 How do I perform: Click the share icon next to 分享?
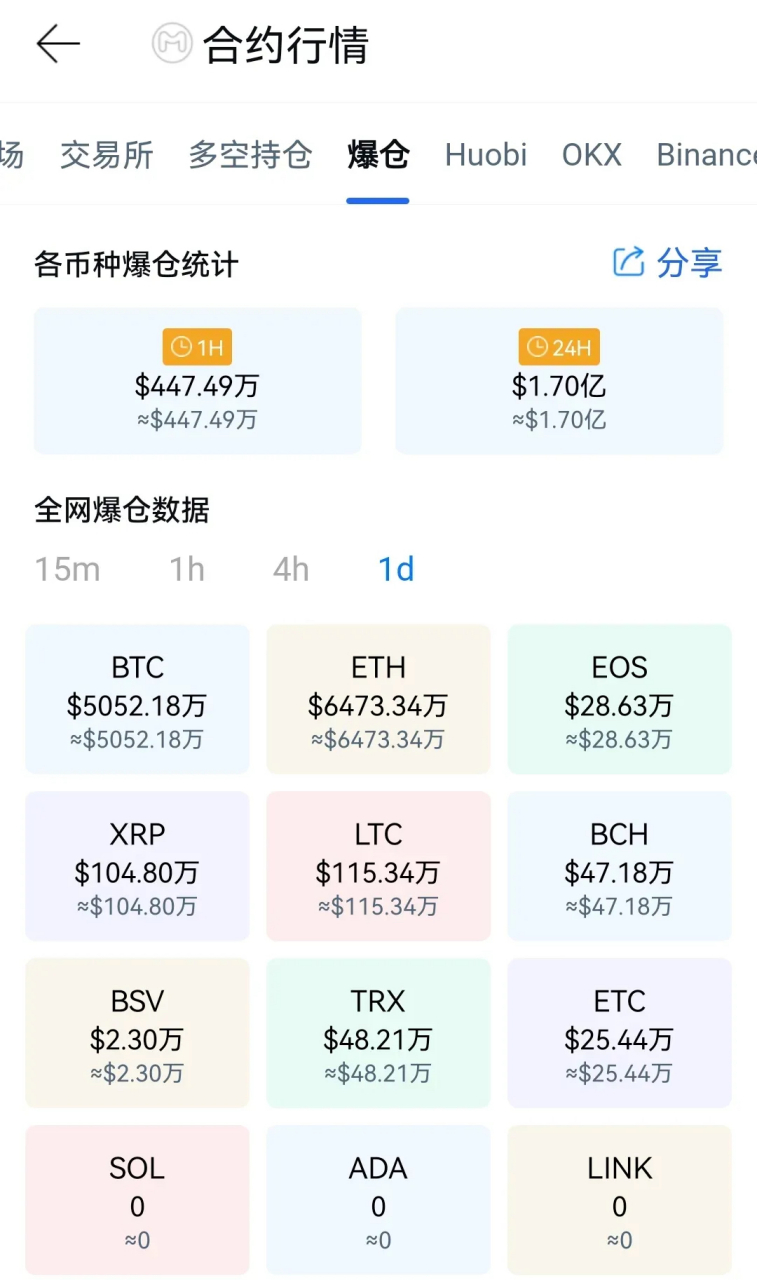627,262
